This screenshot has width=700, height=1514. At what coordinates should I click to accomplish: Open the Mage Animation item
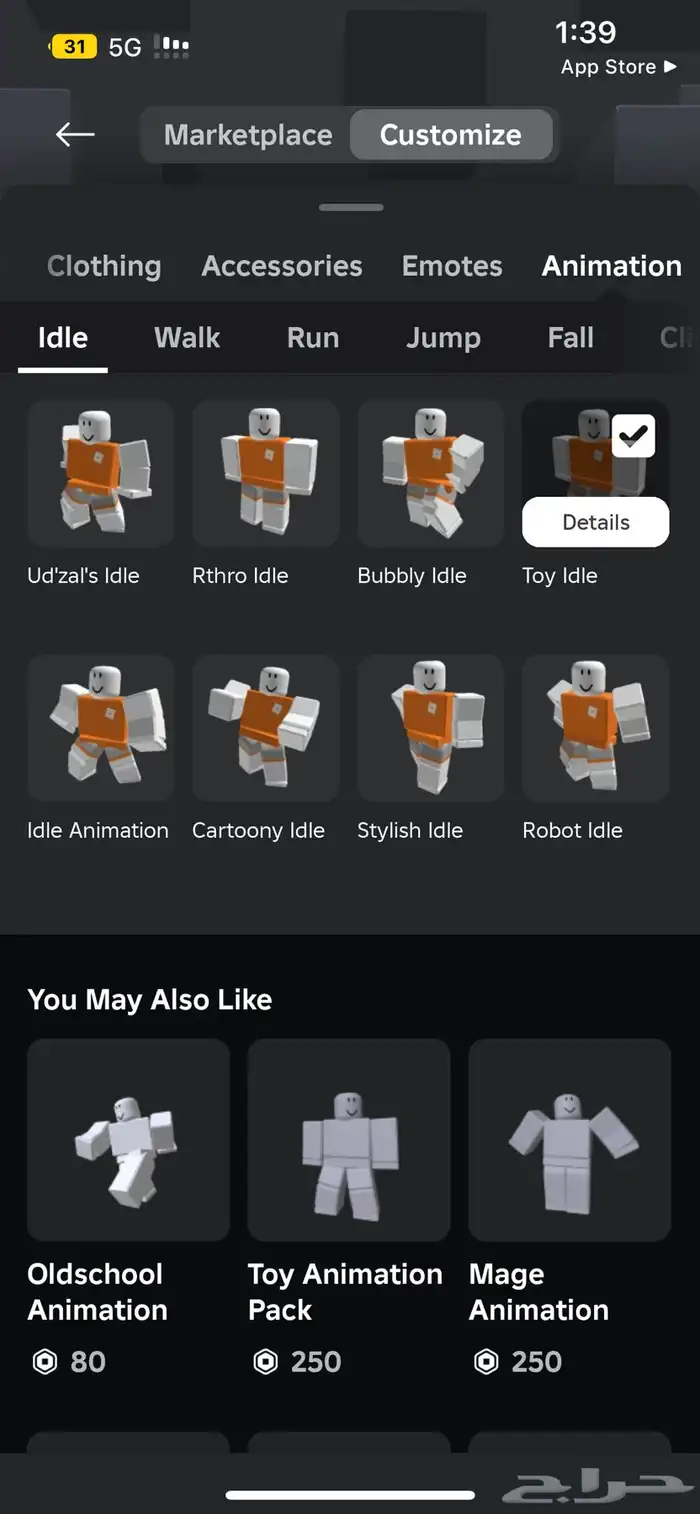coord(569,1140)
